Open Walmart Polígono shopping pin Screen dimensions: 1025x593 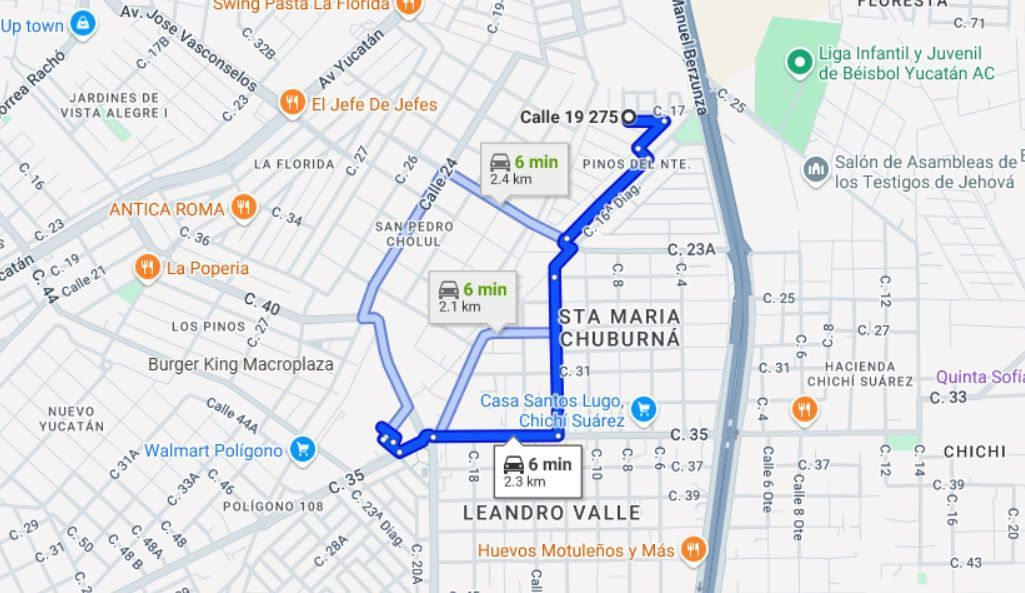(303, 449)
